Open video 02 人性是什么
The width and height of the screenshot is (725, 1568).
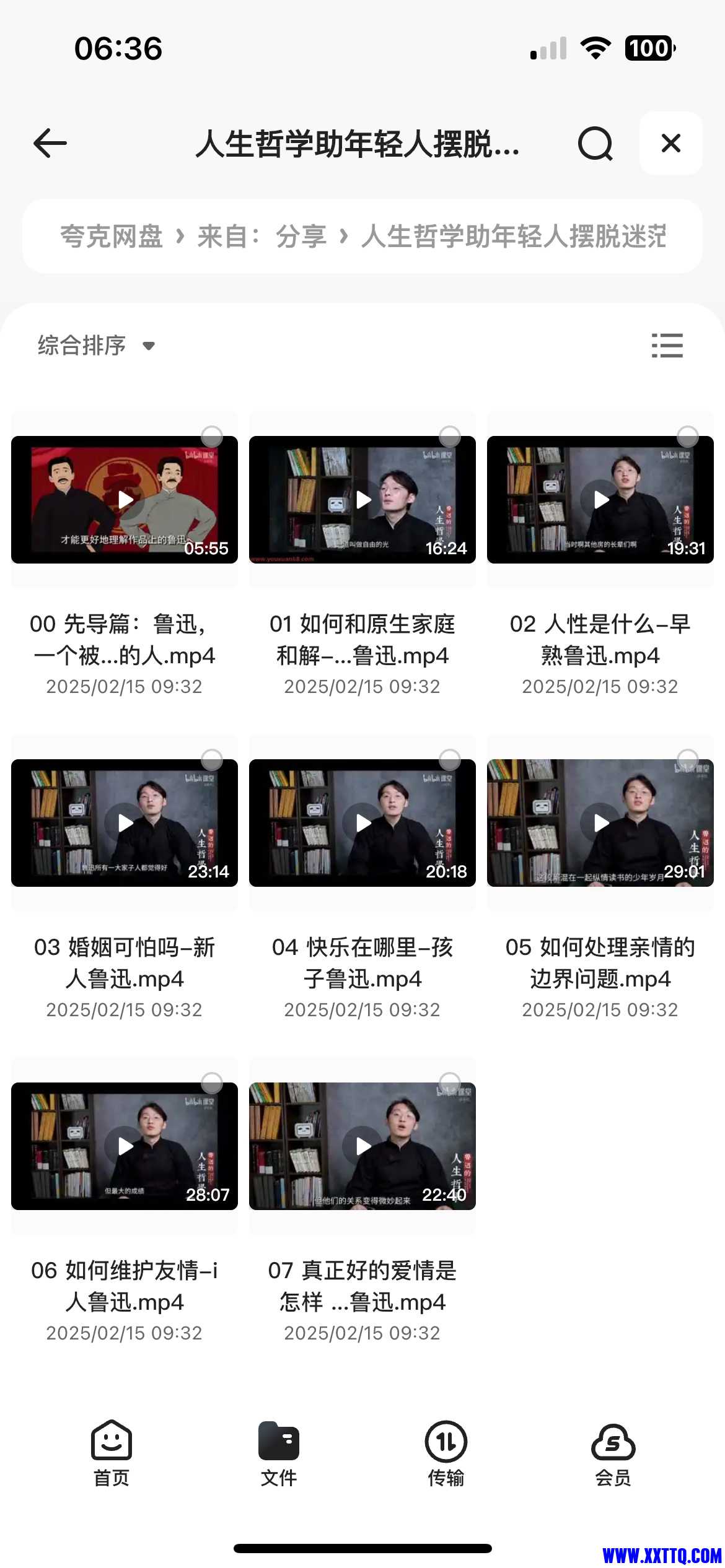(x=600, y=500)
